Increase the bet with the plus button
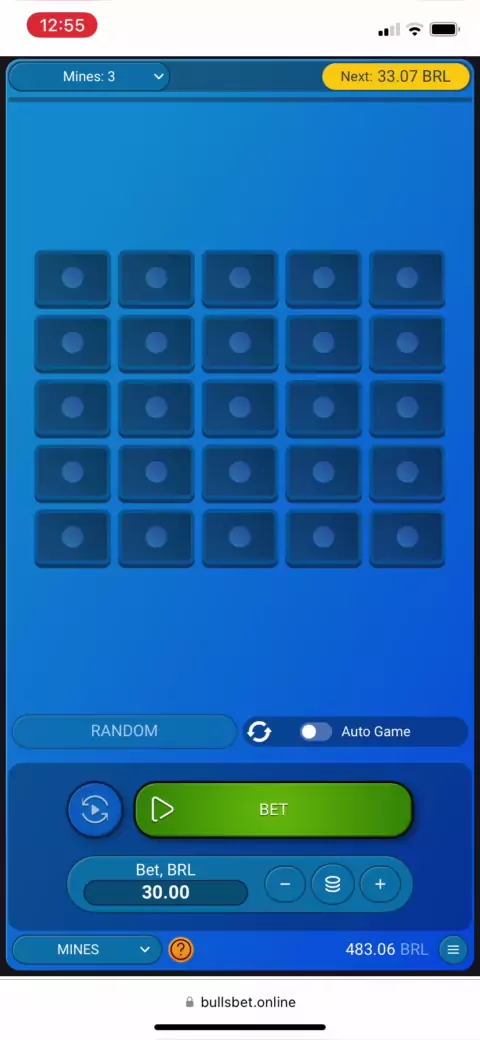 (380, 884)
